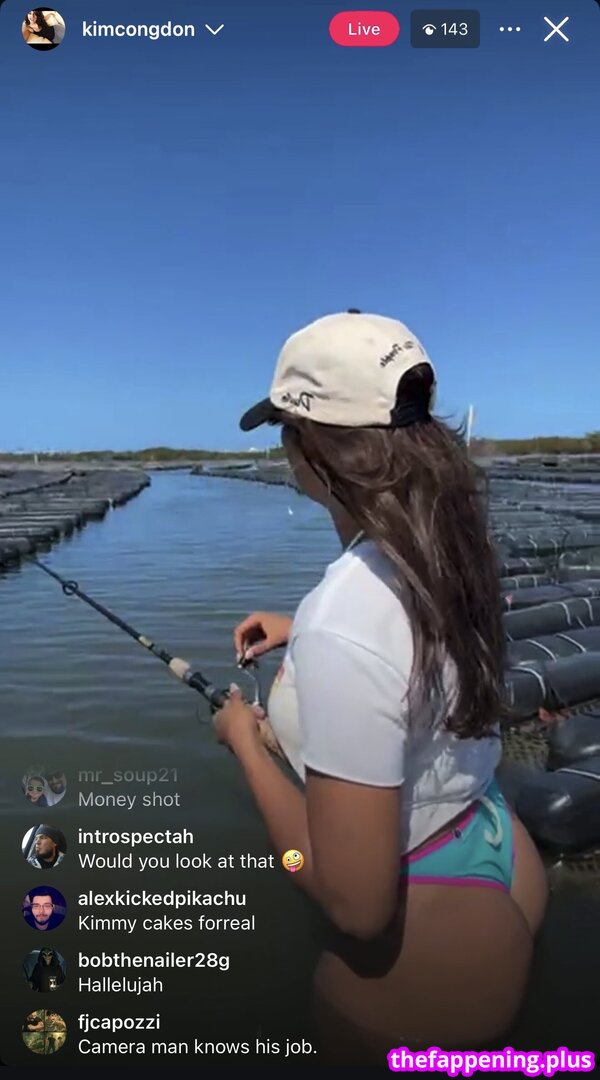This screenshot has width=600, height=1080.
Task: Open the host's profile picture
Action: coord(43,29)
